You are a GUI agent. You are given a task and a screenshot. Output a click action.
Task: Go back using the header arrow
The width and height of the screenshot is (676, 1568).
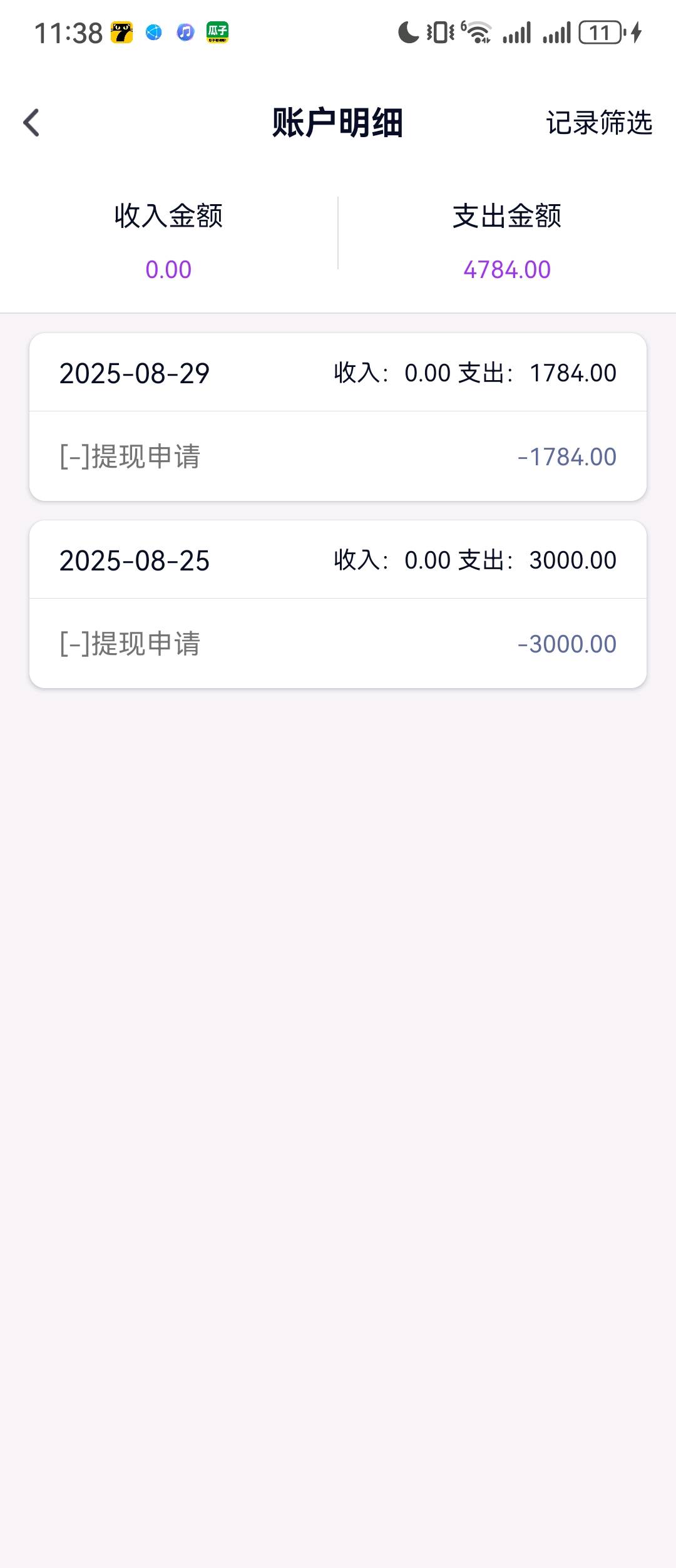pos(31,123)
